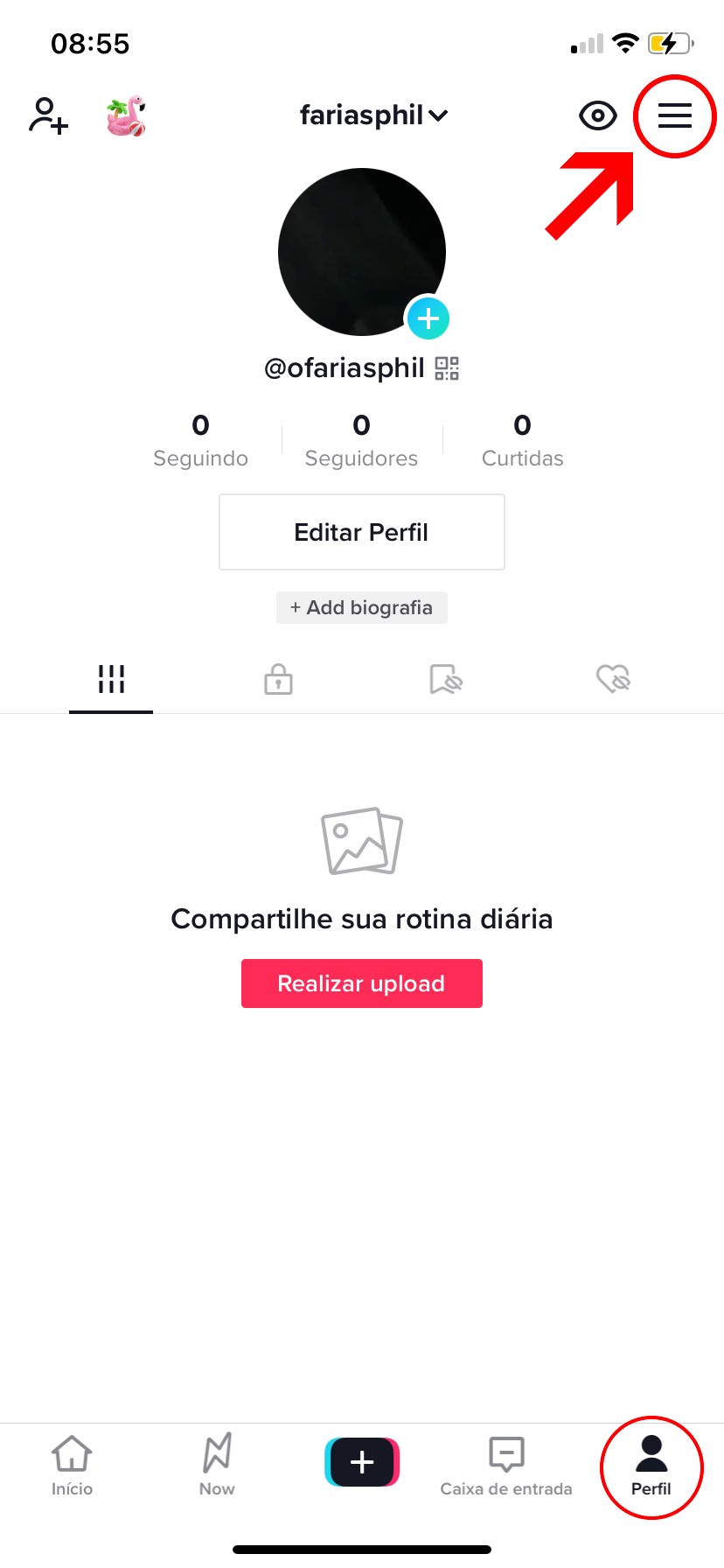The height and width of the screenshot is (1568, 724).
Task: Select Add biografia
Action: [x=361, y=607]
